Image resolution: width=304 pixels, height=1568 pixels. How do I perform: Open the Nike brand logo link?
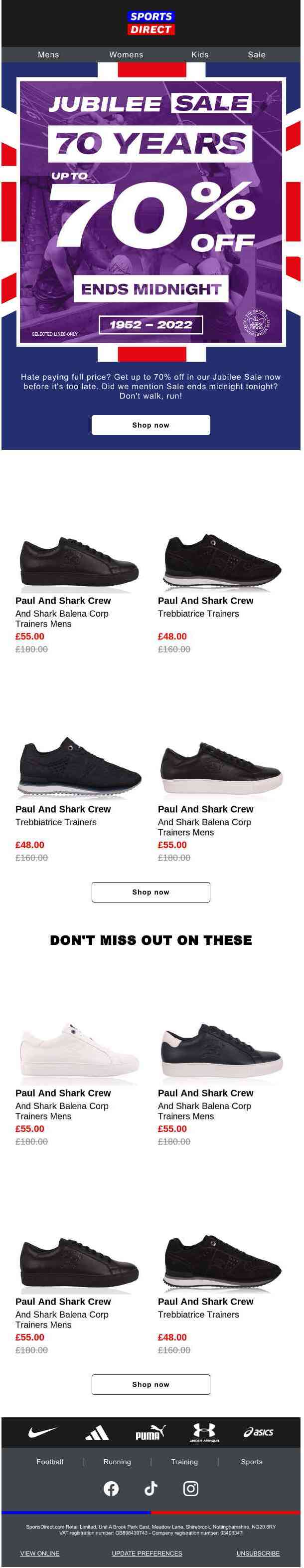[x=42, y=1432]
